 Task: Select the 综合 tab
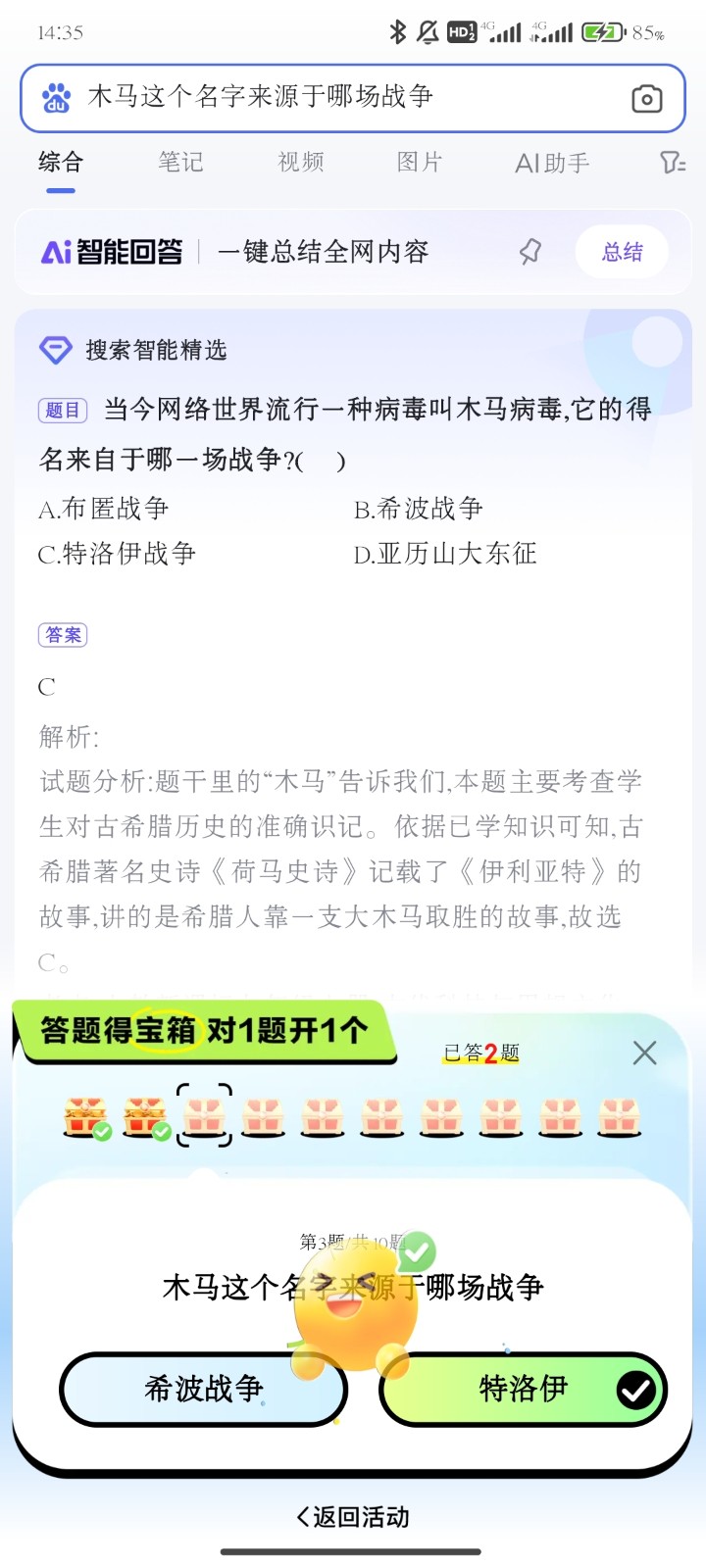(61, 162)
